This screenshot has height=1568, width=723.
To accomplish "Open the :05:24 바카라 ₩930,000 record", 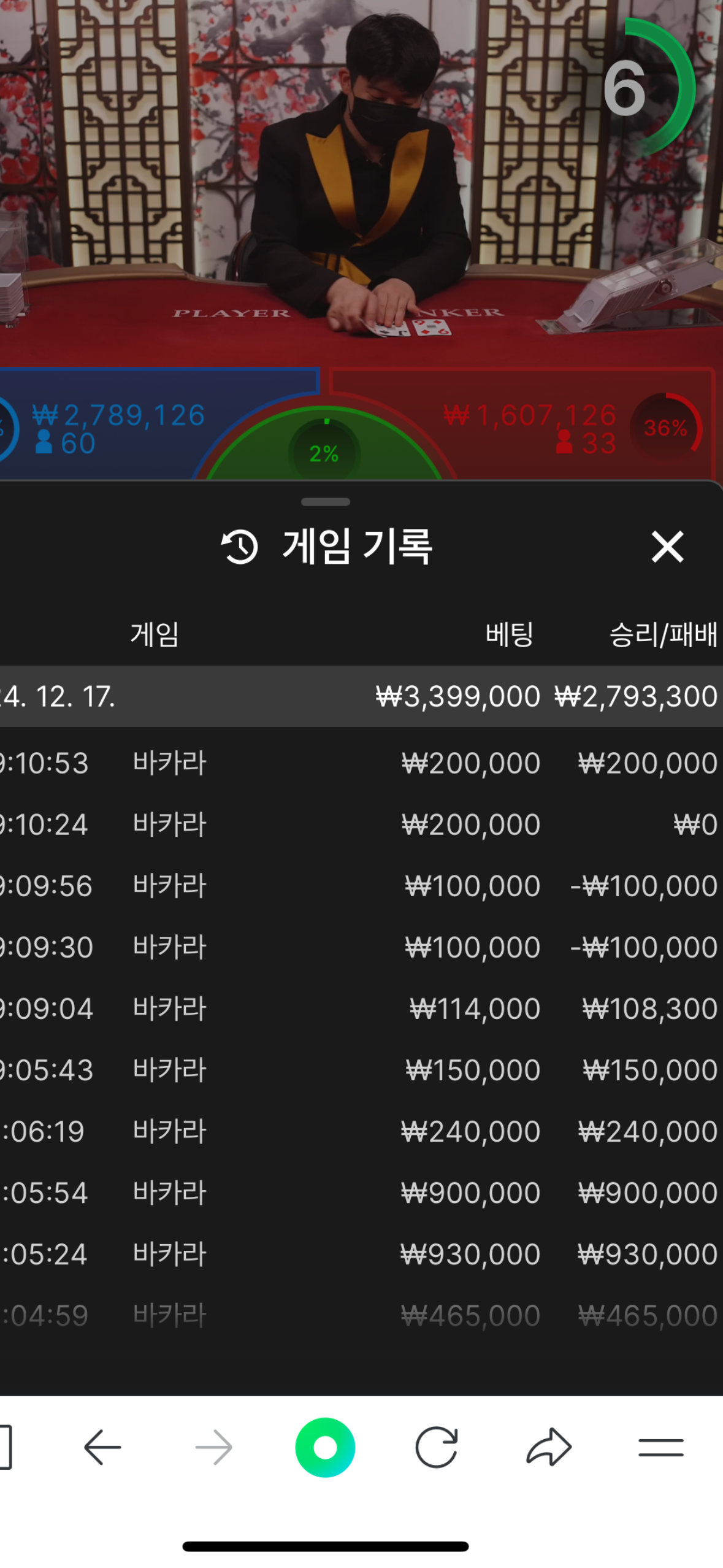I will 361,1254.
